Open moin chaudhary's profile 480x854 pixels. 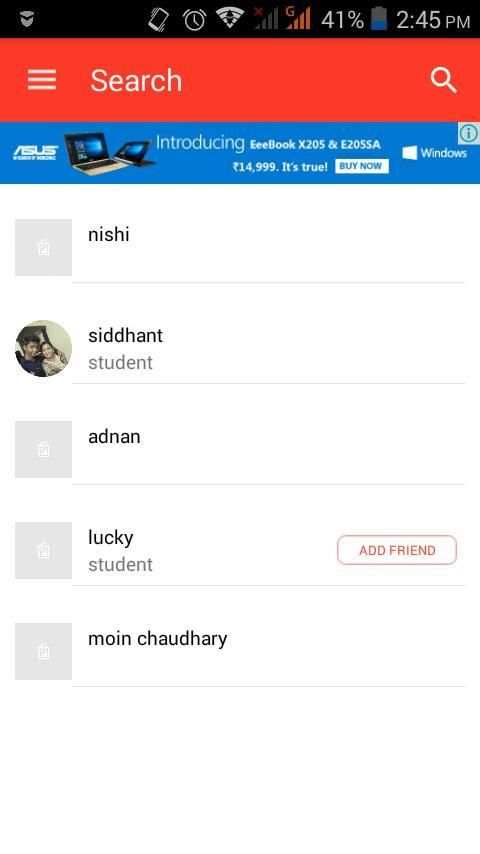click(x=240, y=651)
